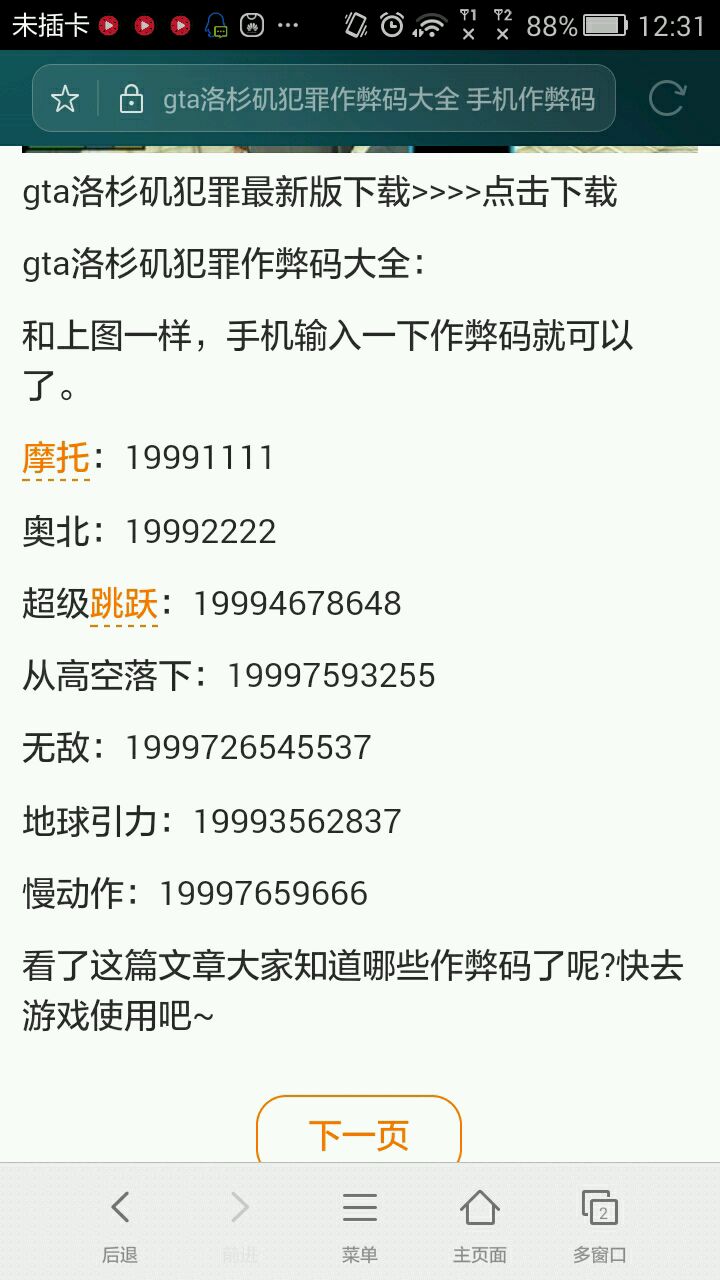Go back with the 后退 button

point(120,1224)
